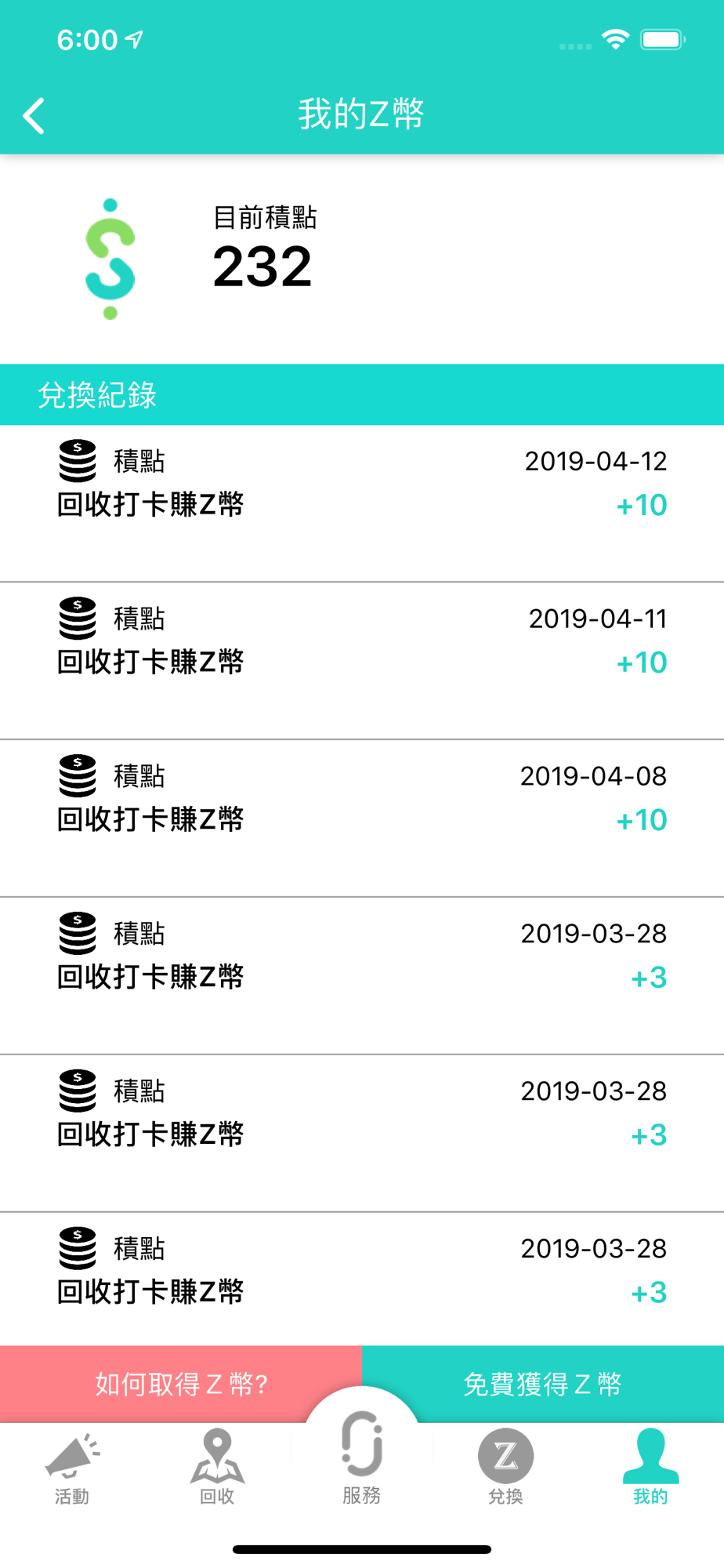This screenshot has width=724, height=1568.
Task: Go back using the back arrow
Action: click(x=34, y=116)
